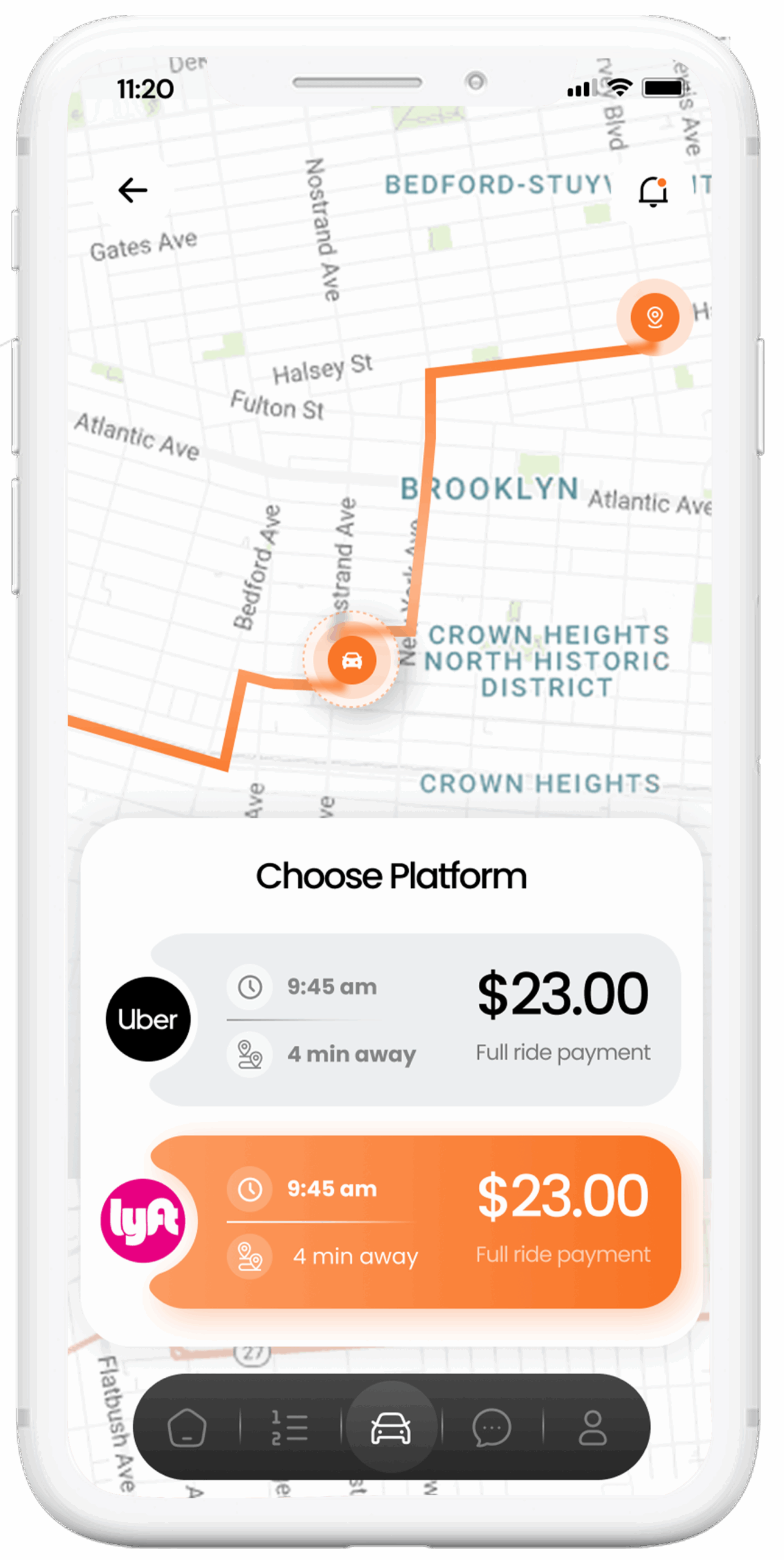Open the profile tab
Viewport: 784px width, 1560px height.
coord(592,1427)
